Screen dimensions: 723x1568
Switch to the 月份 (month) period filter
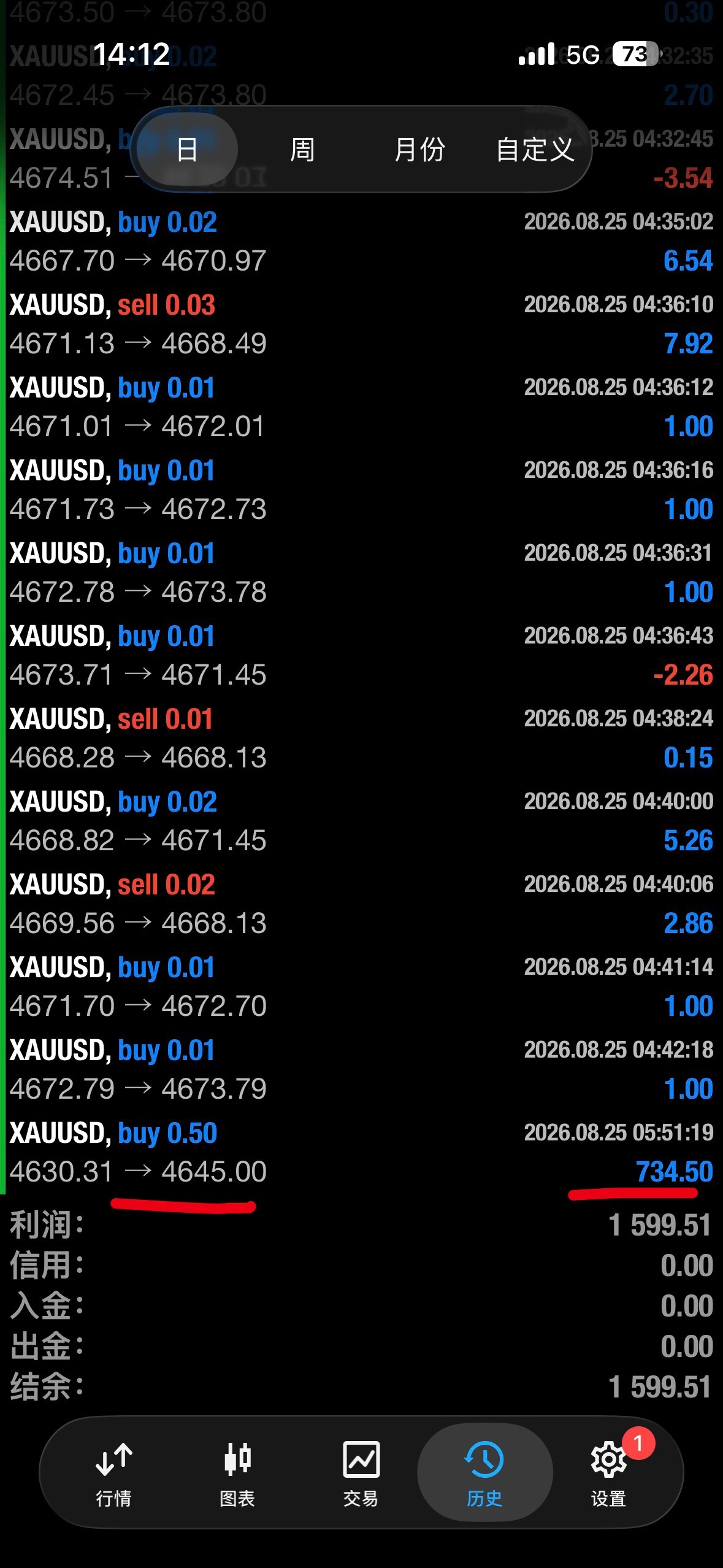pos(419,150)
